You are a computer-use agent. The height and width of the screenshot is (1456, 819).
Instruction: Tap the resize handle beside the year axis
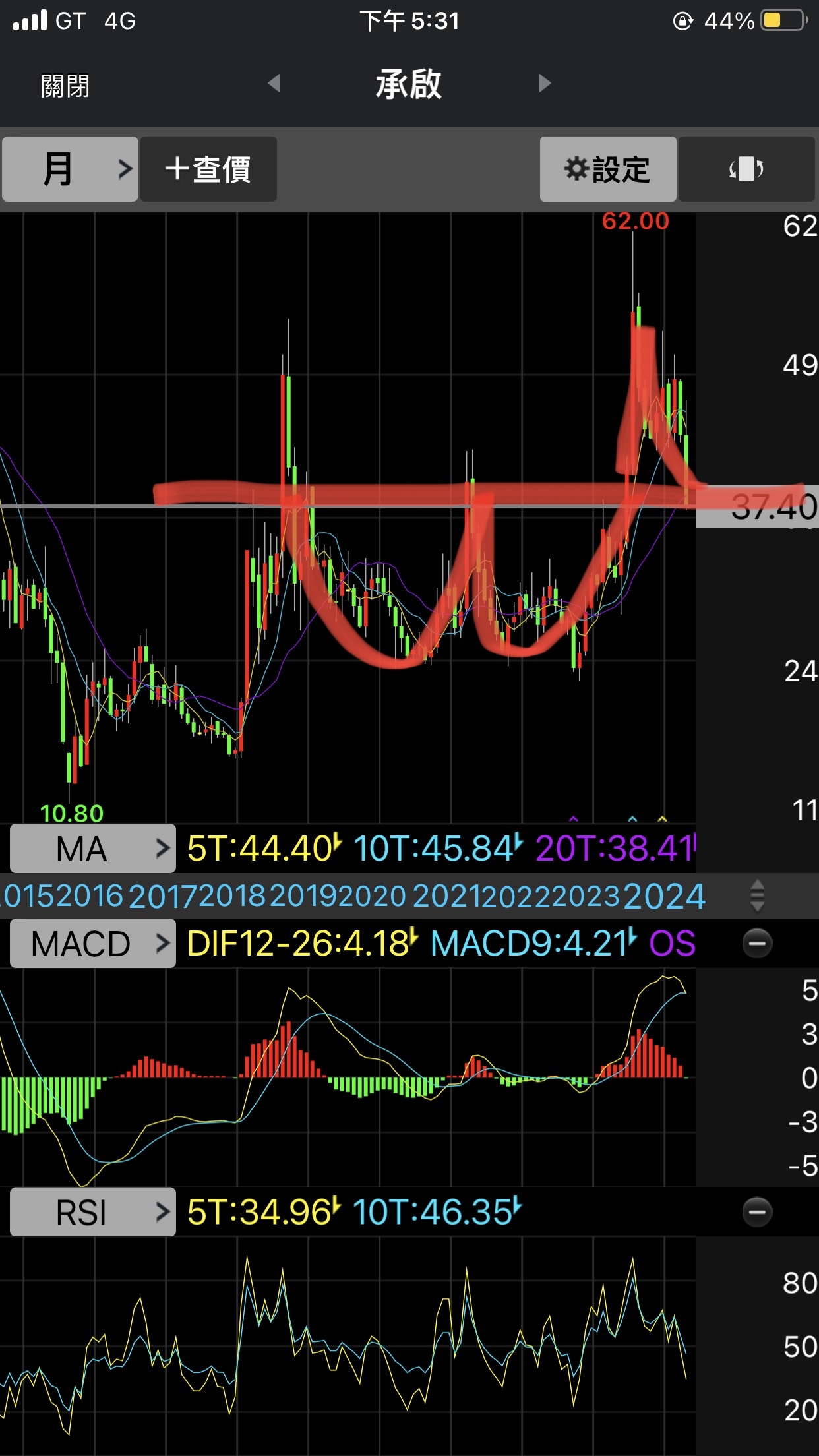[758, 895]
